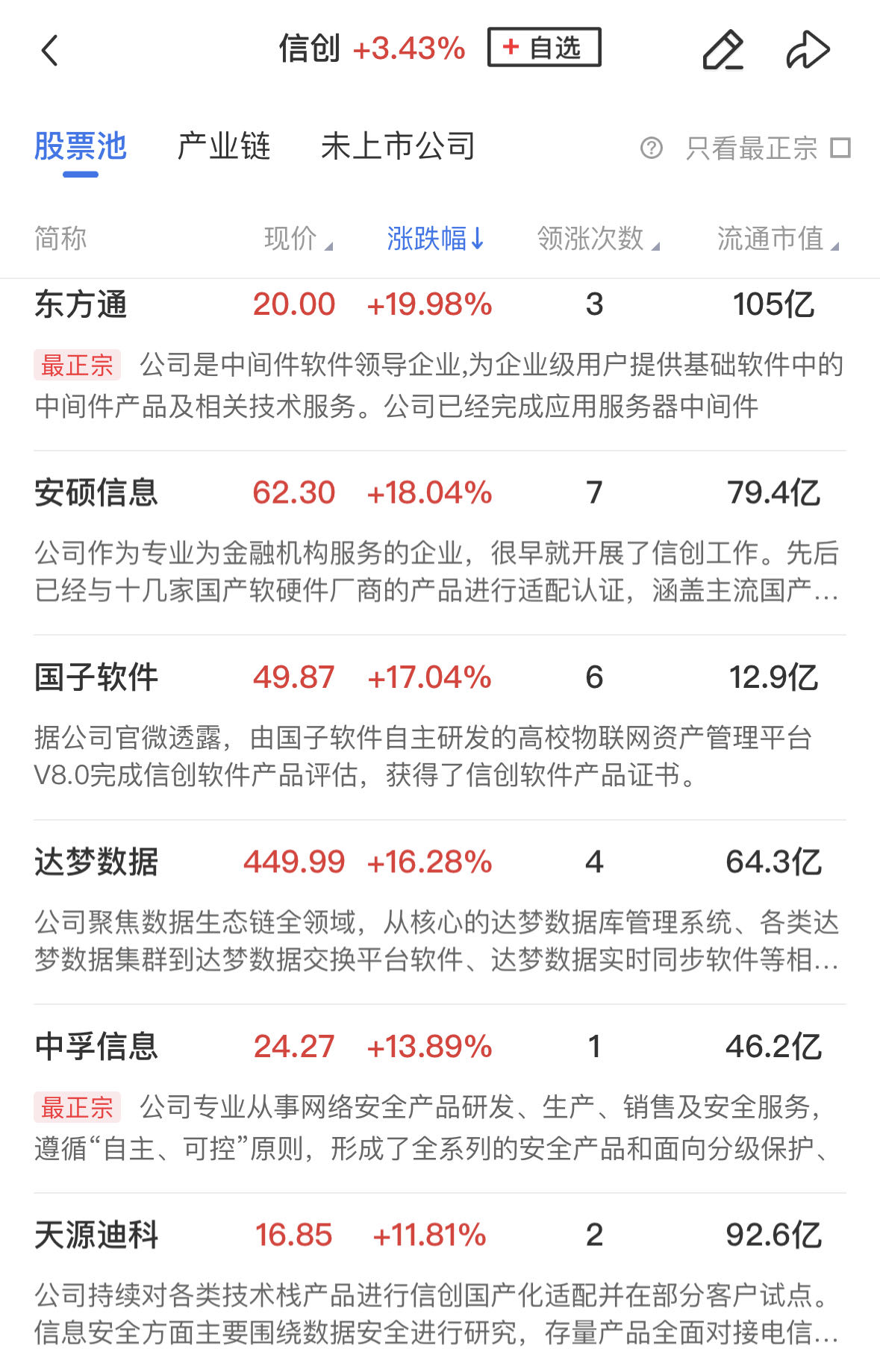Switch to the 产业链 tab
The width and height of the screenshot is (880, 1372).
click(223, 146)
